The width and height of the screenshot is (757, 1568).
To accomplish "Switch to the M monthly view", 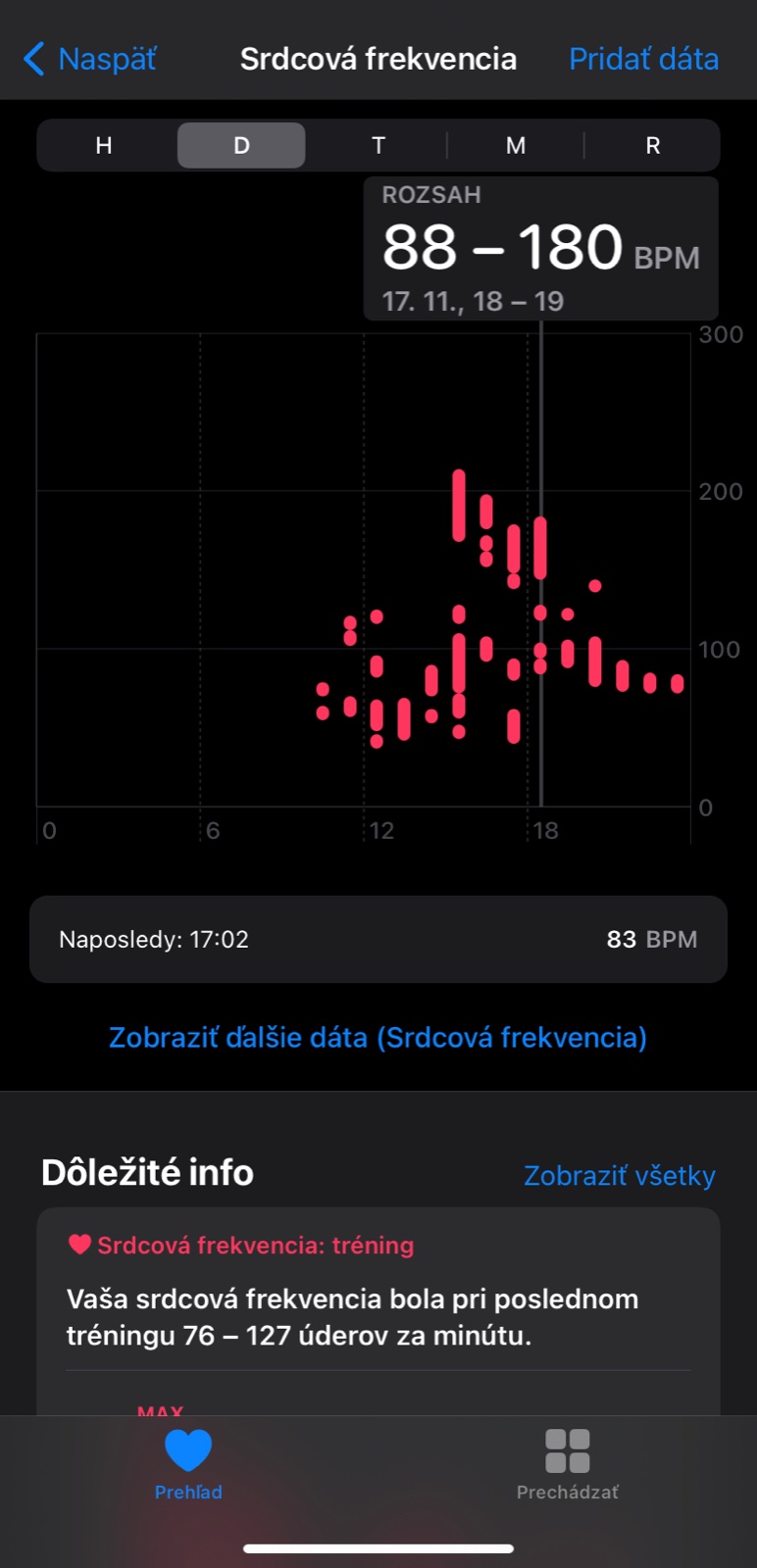I will point(516,146).
